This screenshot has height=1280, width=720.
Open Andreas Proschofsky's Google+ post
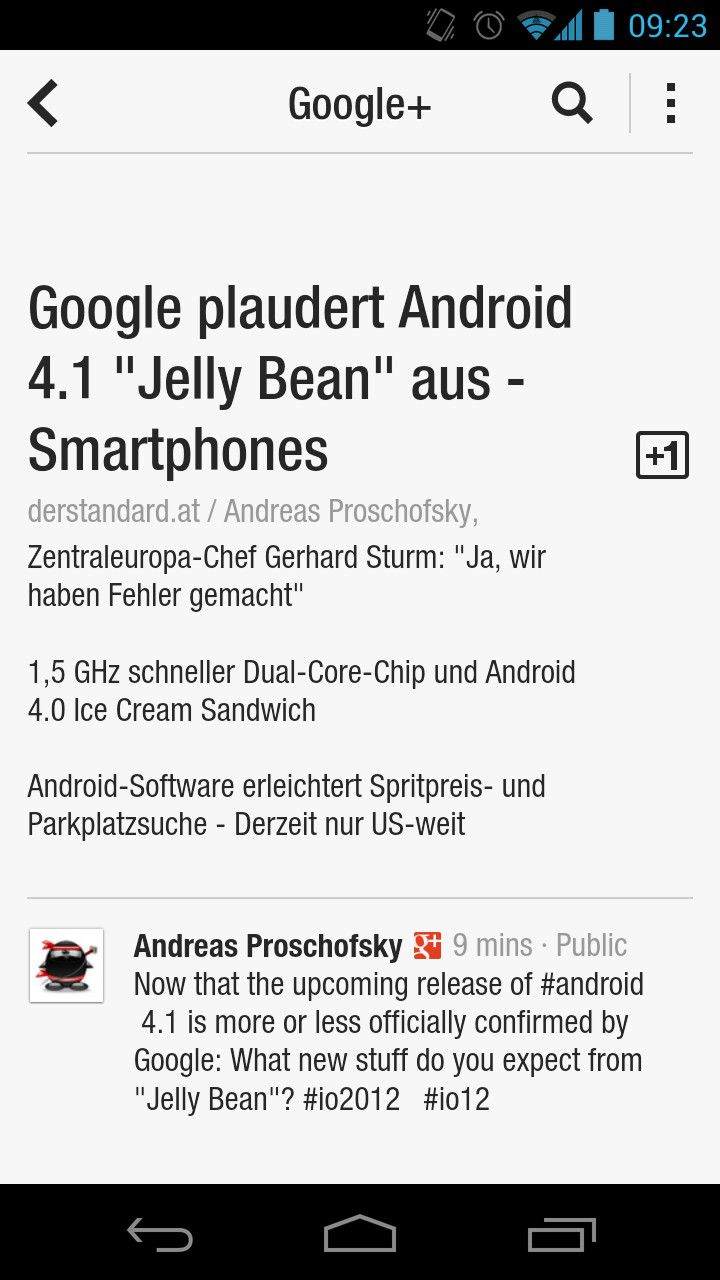click(388, 1040)
